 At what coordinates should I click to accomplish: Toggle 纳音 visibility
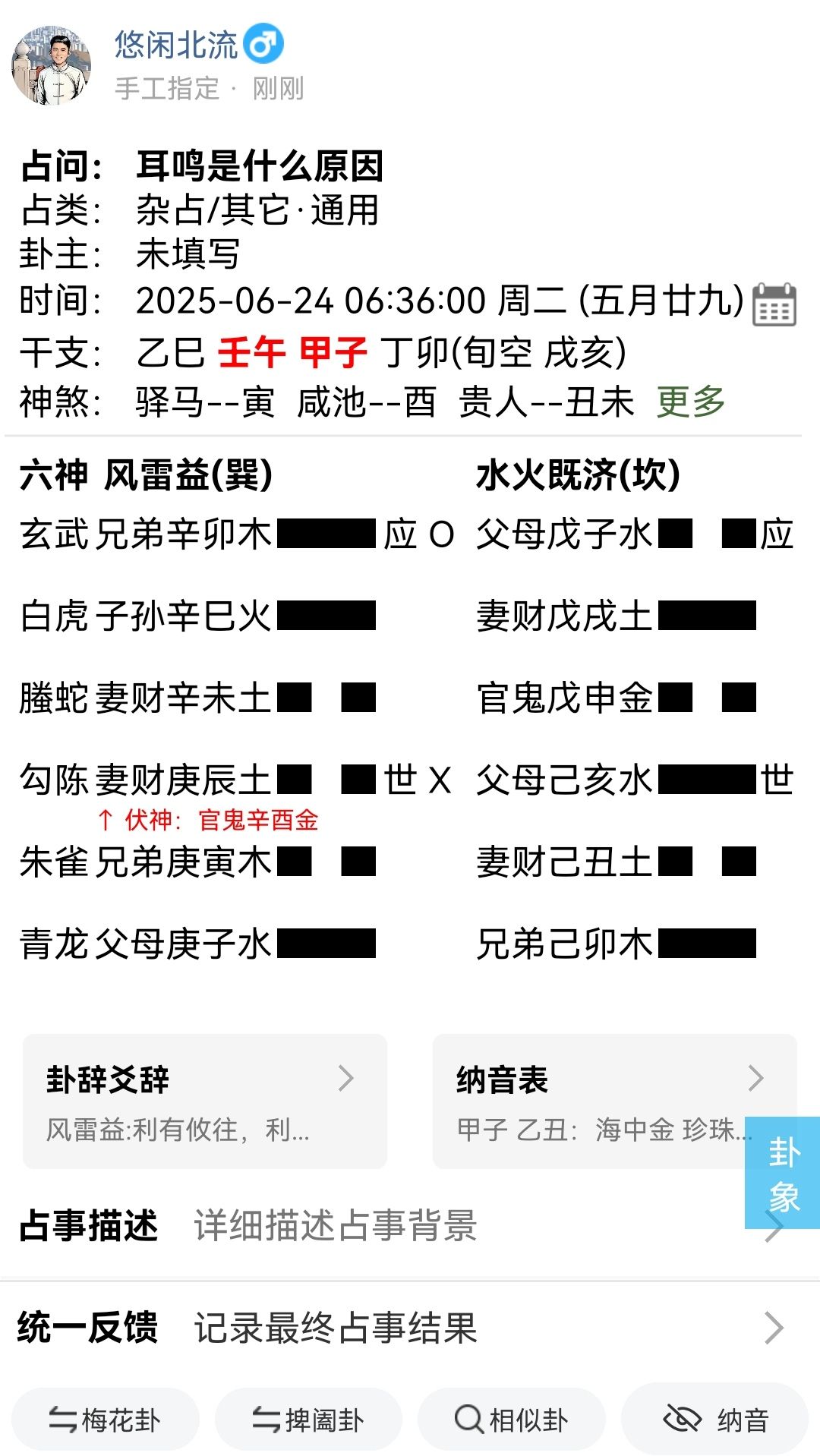pos(715,1420)
